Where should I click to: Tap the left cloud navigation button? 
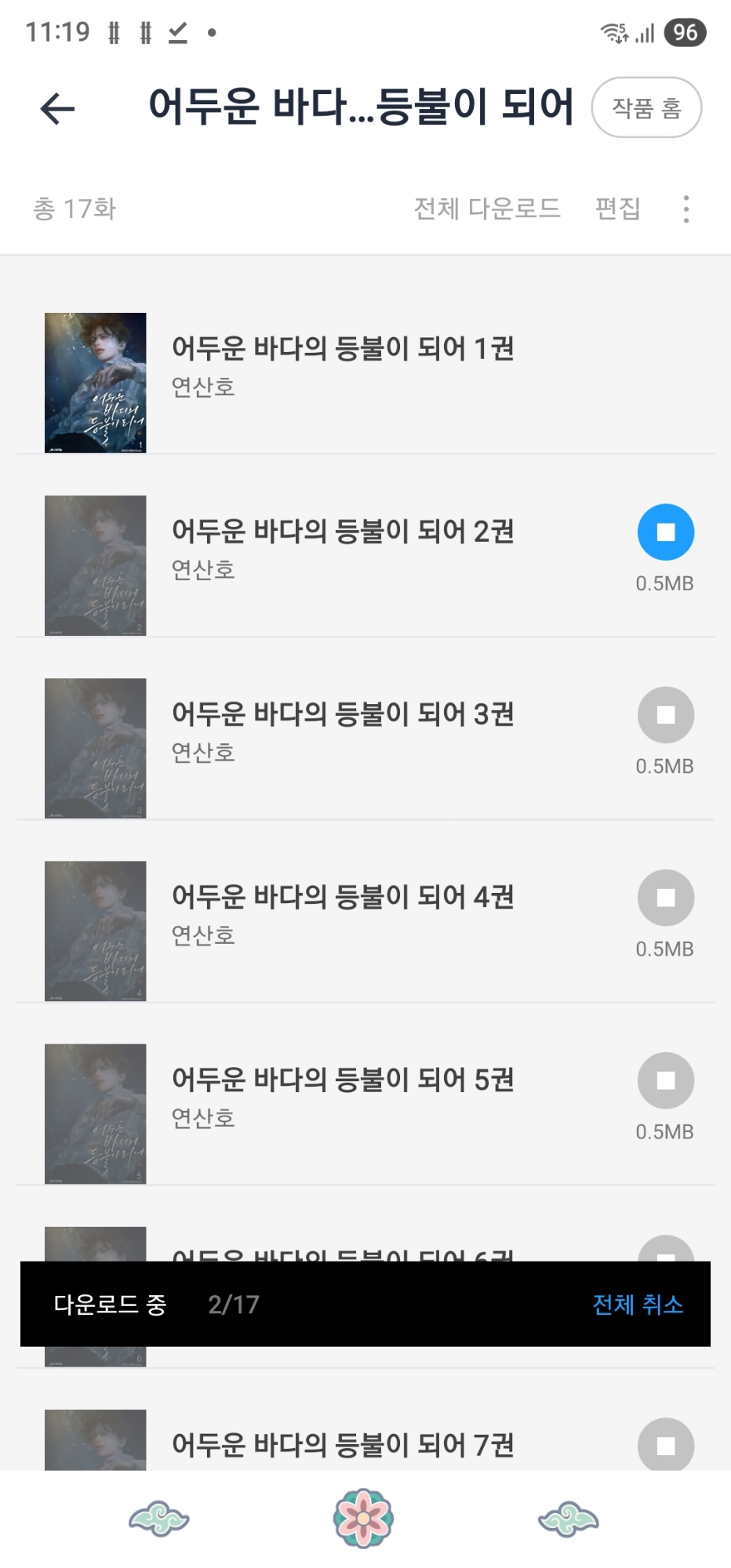159,1519
